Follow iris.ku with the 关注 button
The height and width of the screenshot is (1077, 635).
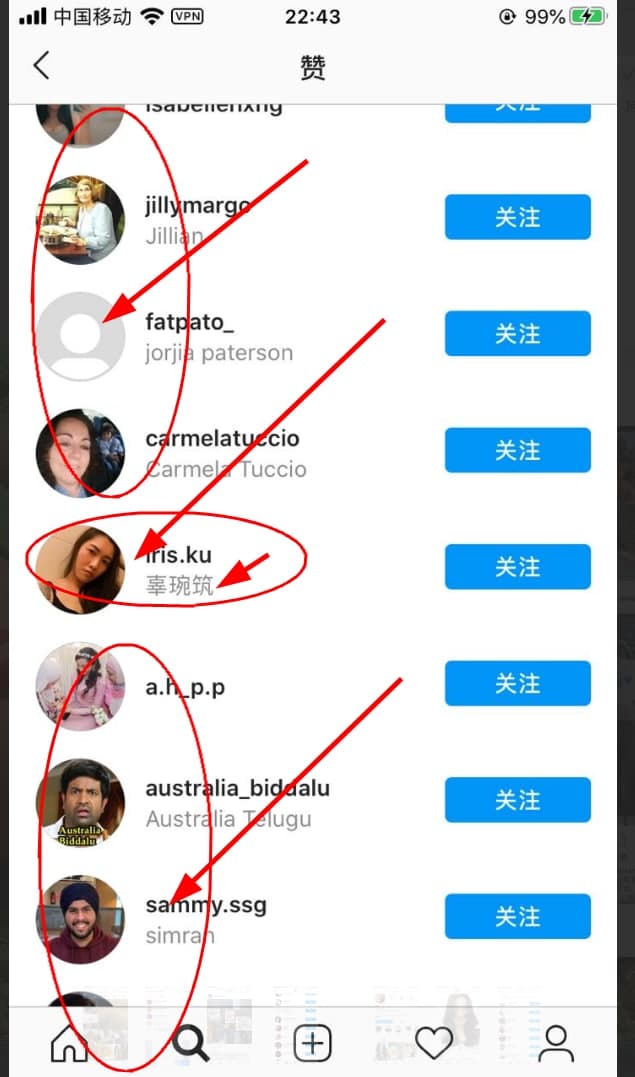point(517,567)
